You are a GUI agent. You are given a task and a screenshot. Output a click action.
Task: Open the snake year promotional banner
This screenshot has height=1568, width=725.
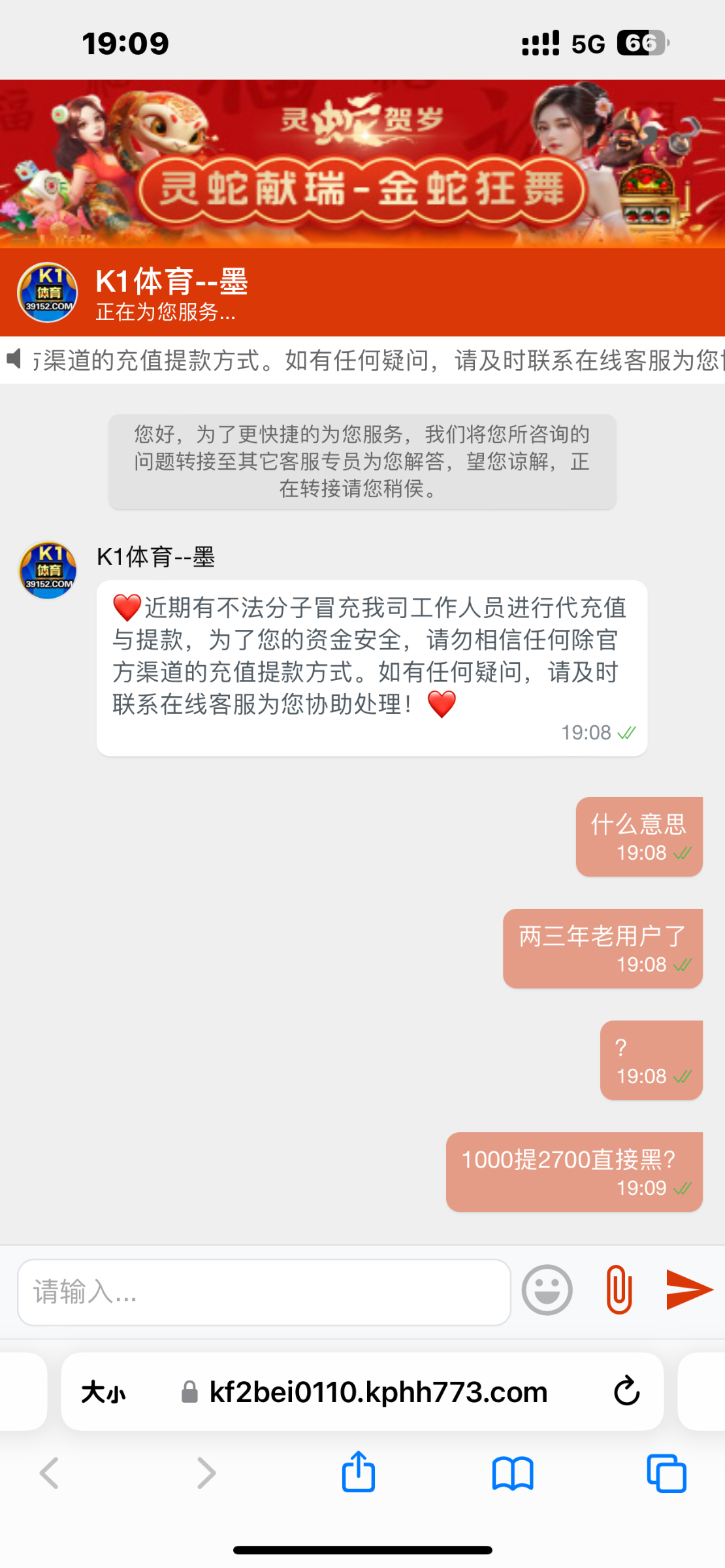[362, 163]
